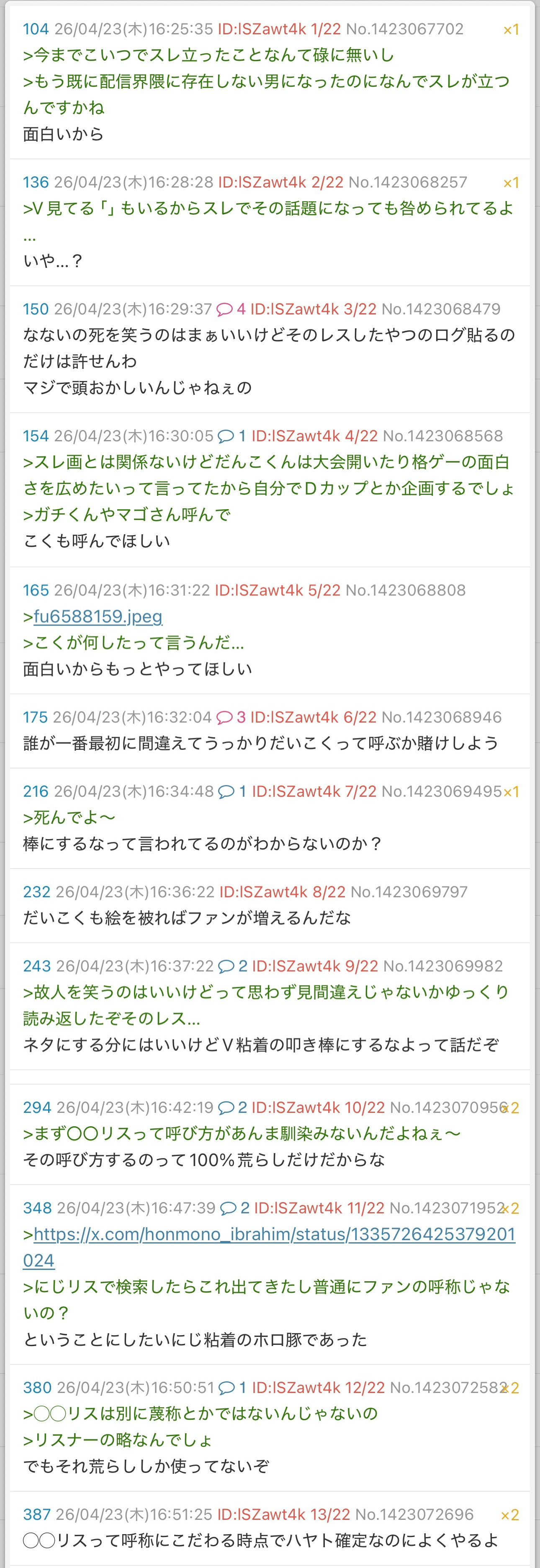View the 4 replies to post 150
The width and height of the screenshot is (540, 1568).
point(231,309)
